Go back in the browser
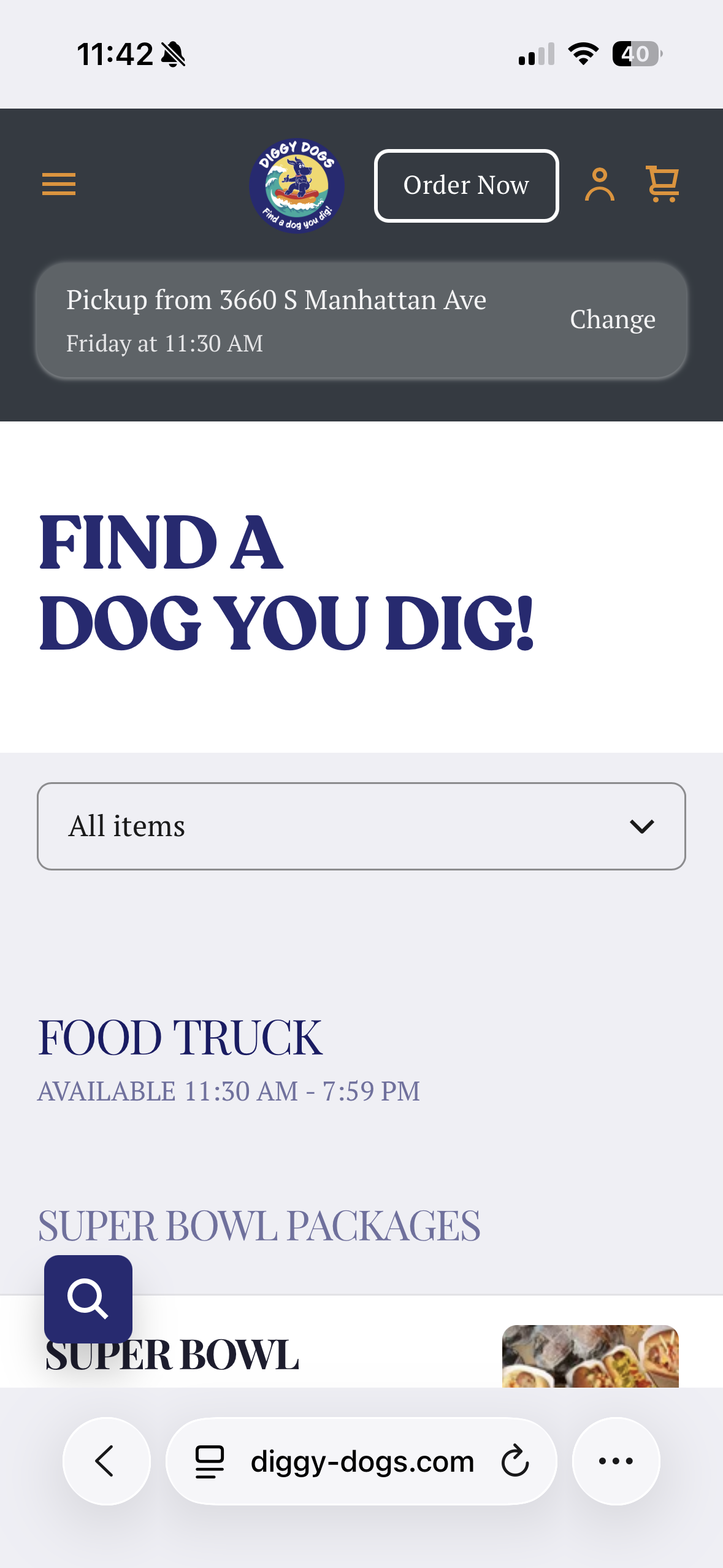This screenshot has width=723, height=1568. pos(106,1461)
